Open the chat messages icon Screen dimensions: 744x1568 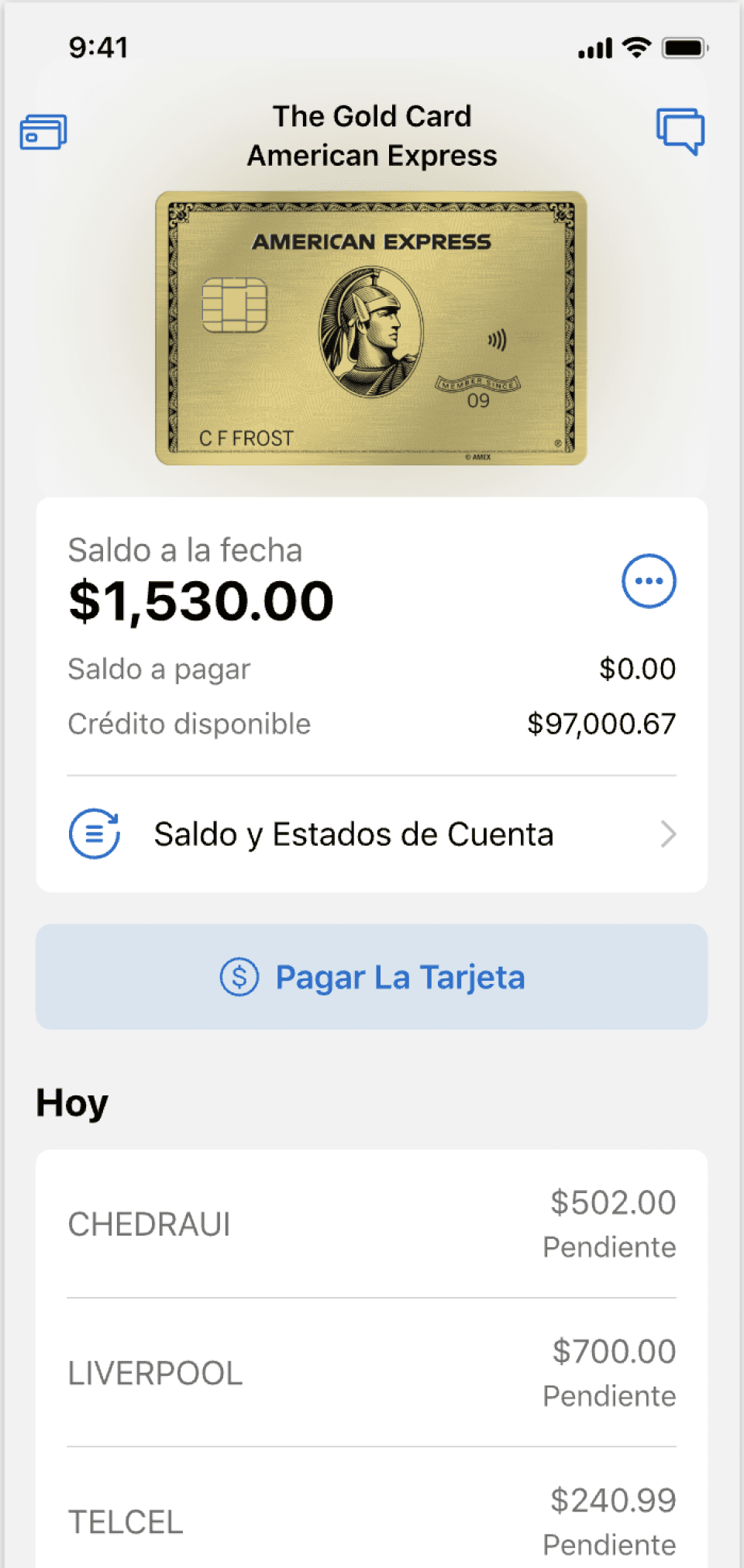tap(680, 130)
